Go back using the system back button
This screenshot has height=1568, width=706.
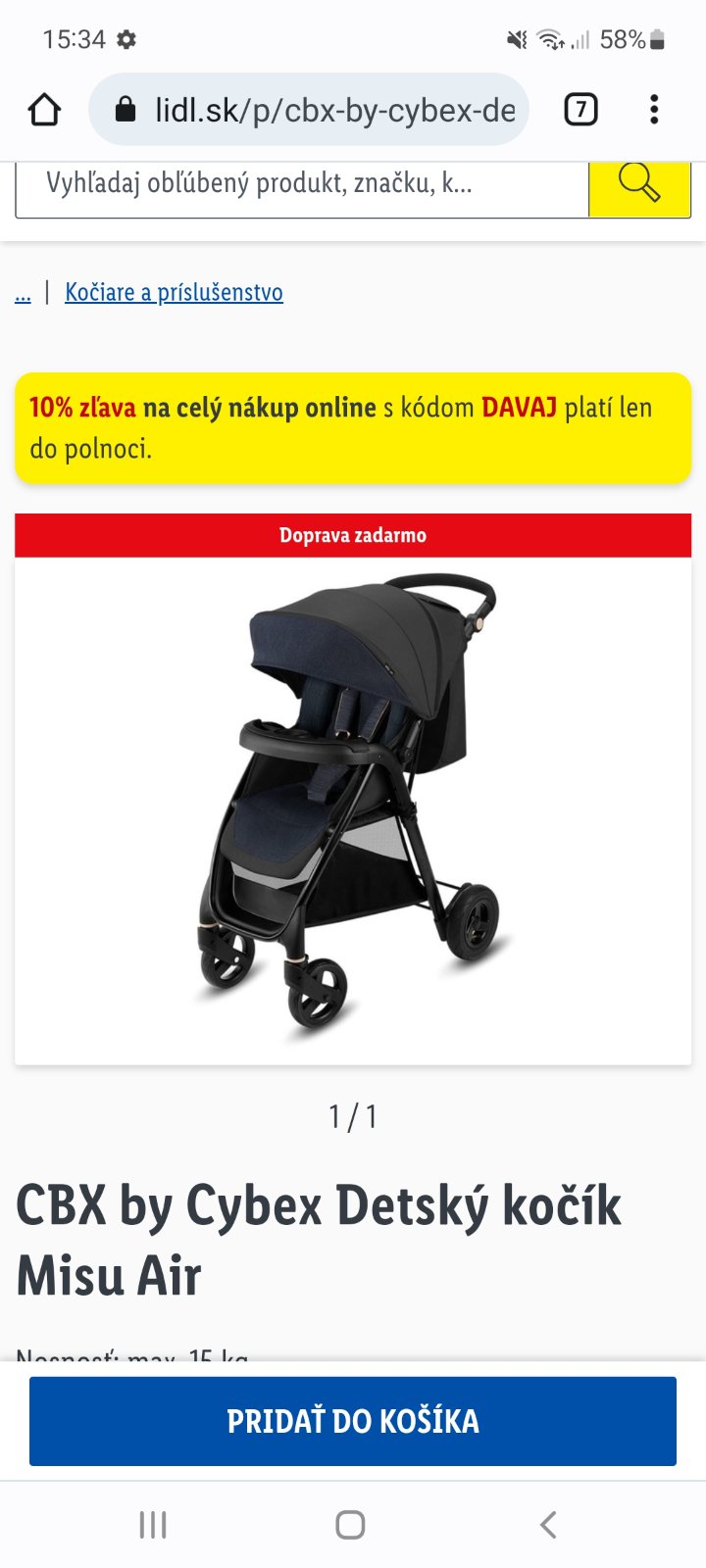point(548,1525)
